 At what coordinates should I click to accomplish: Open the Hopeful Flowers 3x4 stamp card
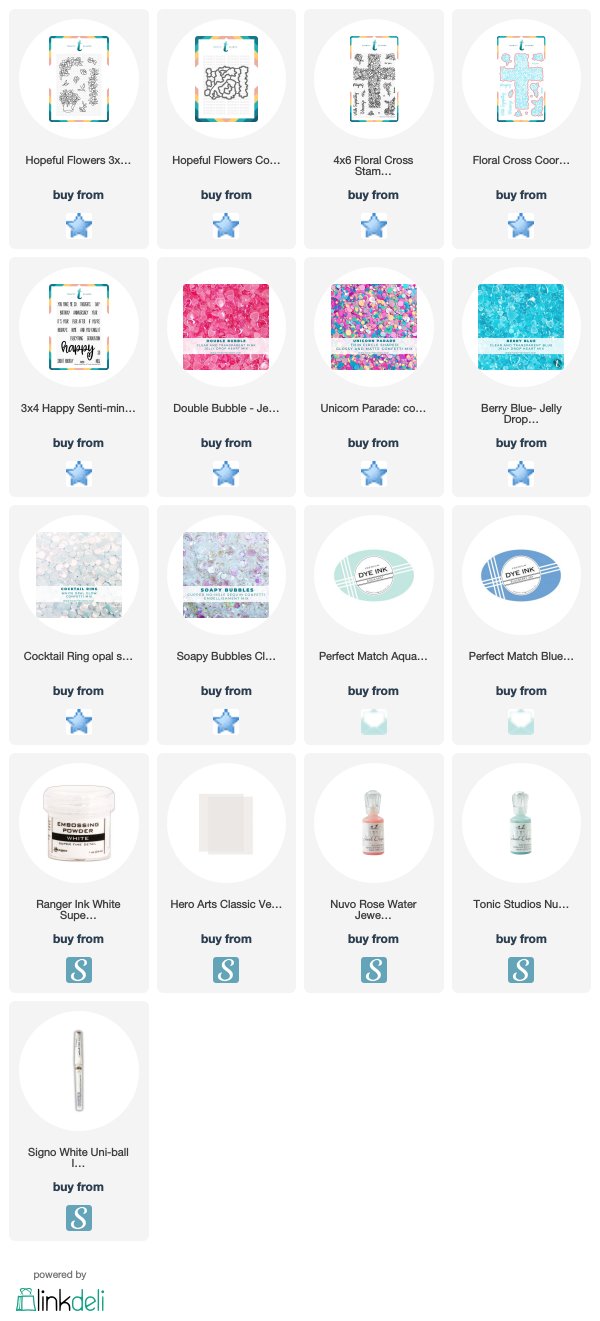click(78, 129)
